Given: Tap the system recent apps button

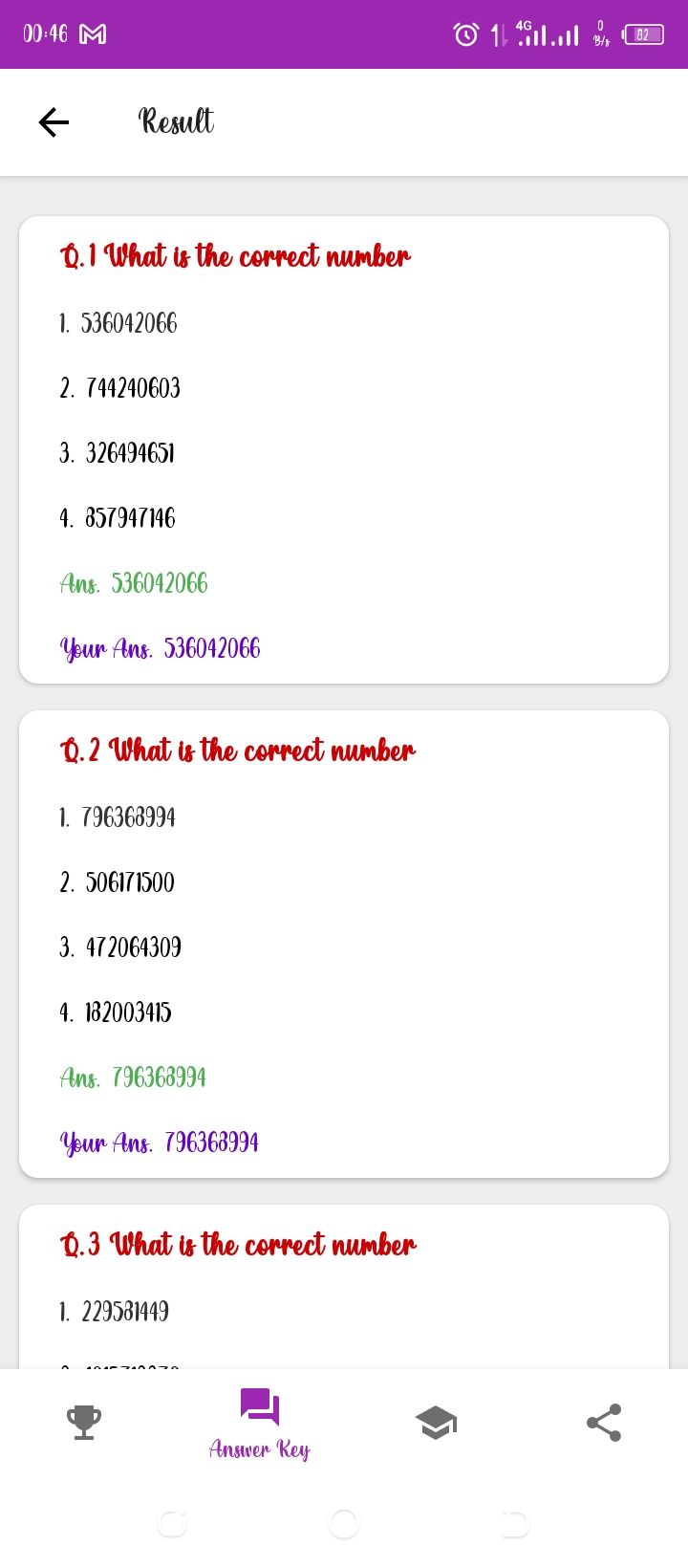Looking at the screenshot, I should 172,1524.
